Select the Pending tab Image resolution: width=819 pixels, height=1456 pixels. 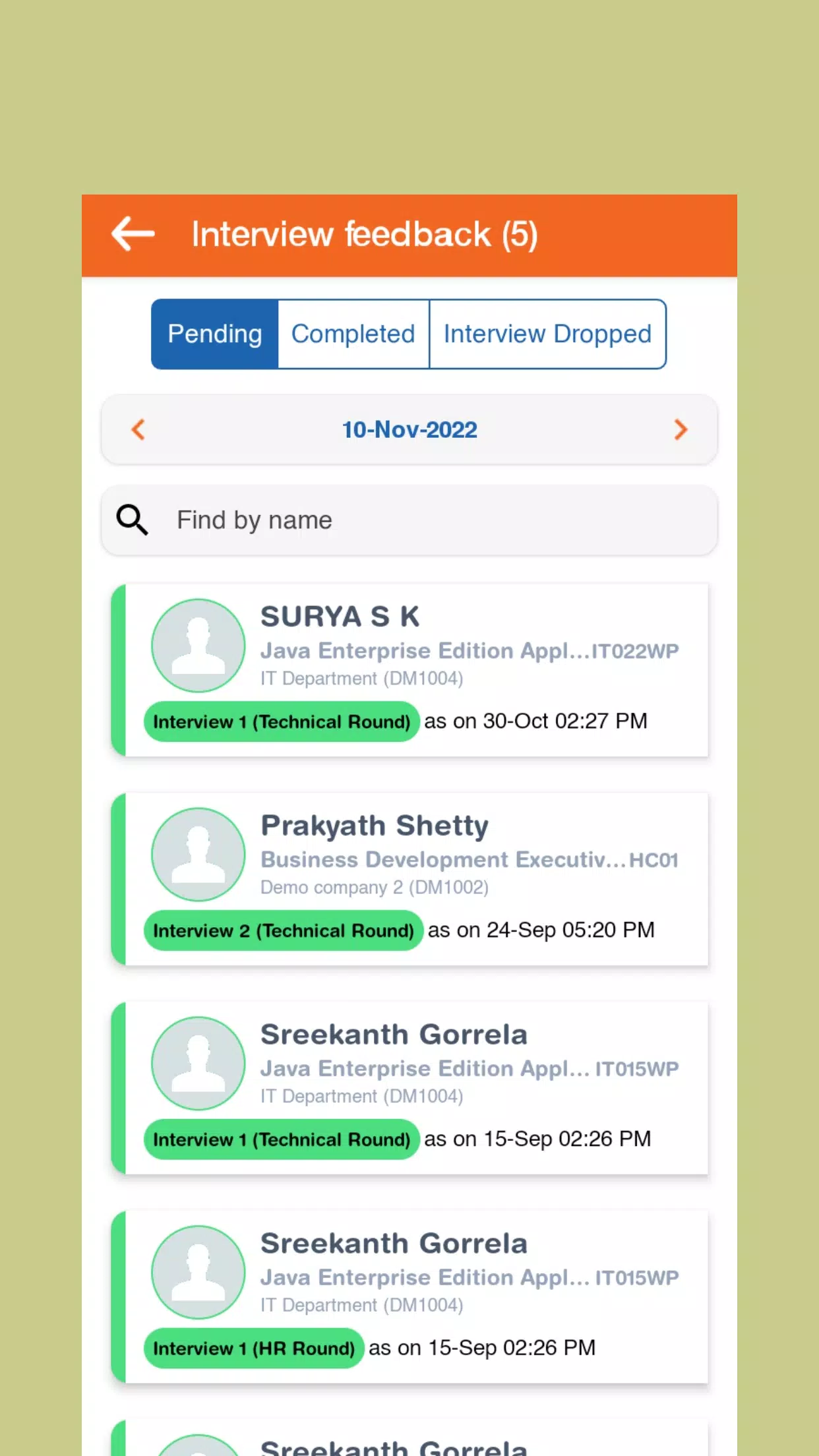pyautogui.click(x=215, y=334)
